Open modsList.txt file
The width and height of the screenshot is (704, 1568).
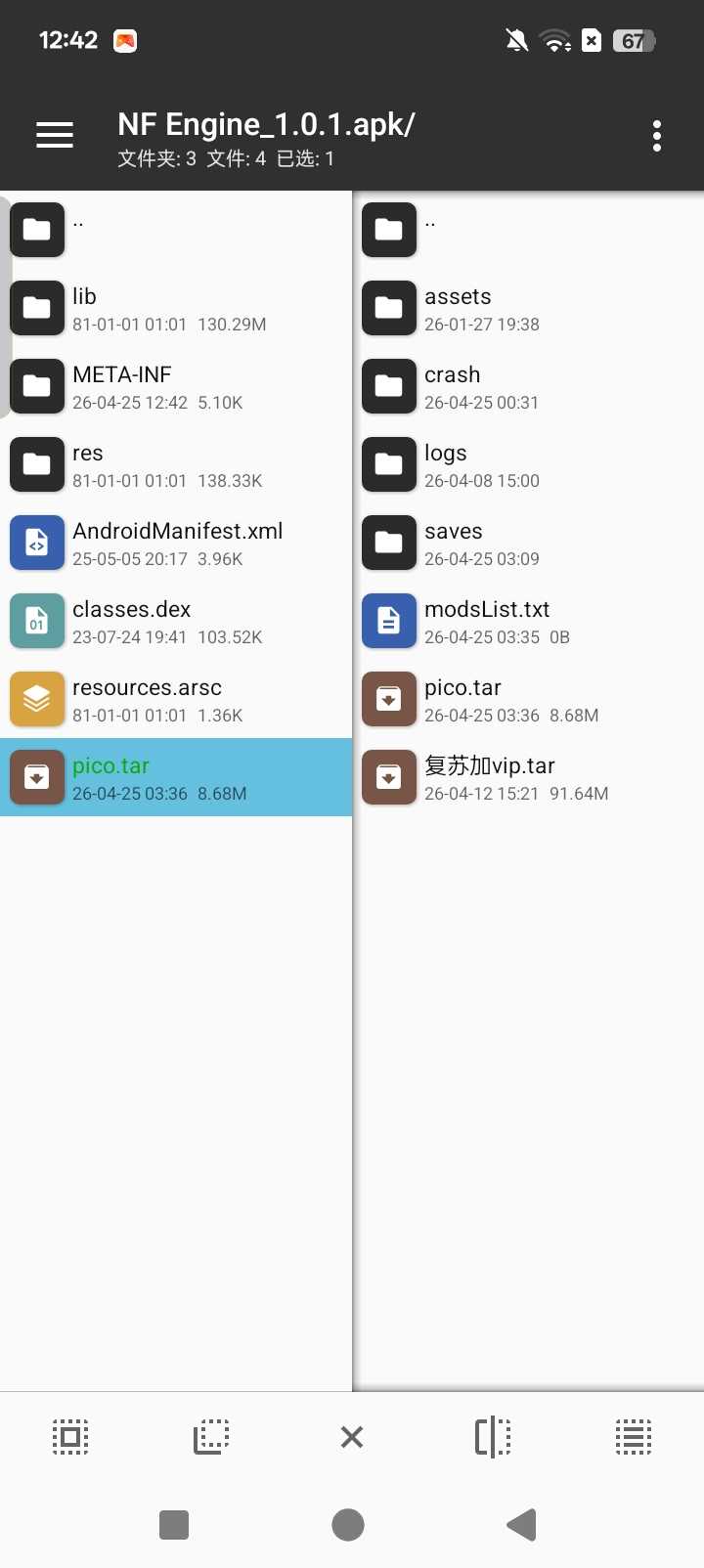pyautogui.click(x=528, y=621)
